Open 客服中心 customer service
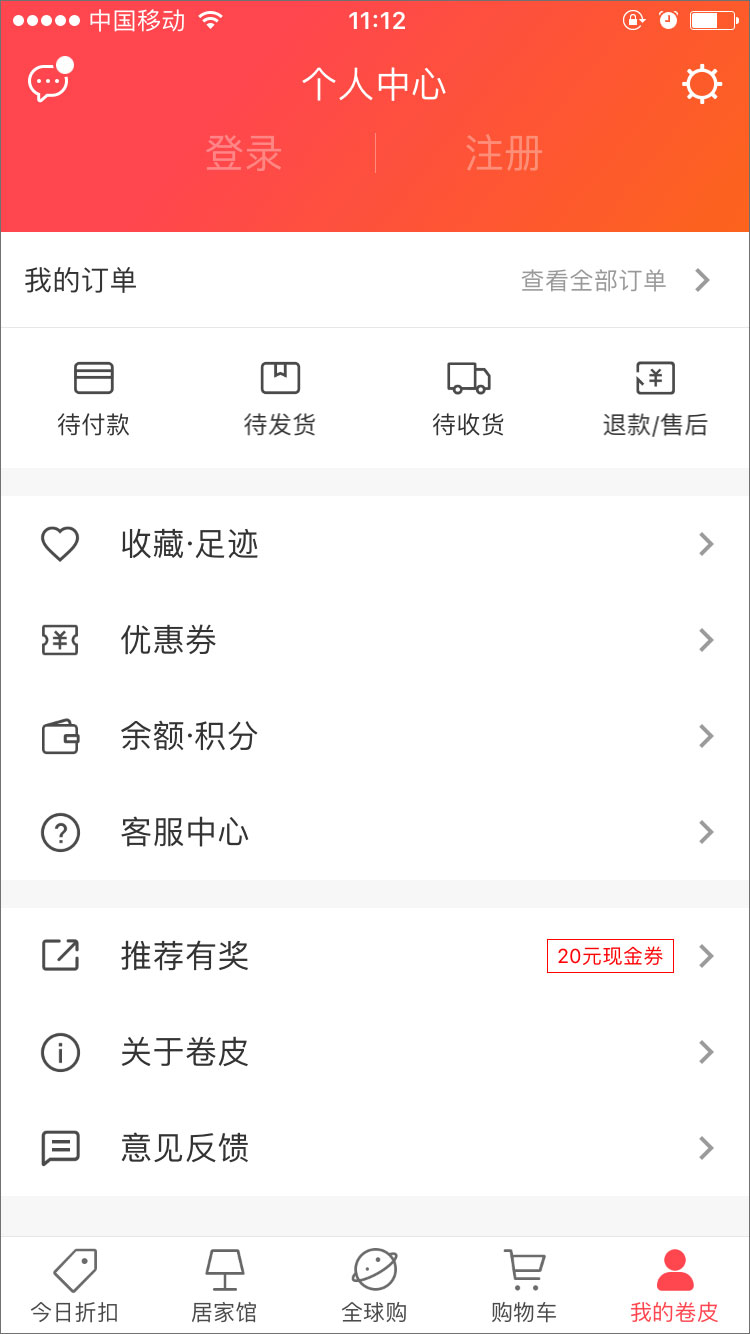This screenshot has height=1334, width=750. [375, 832]
